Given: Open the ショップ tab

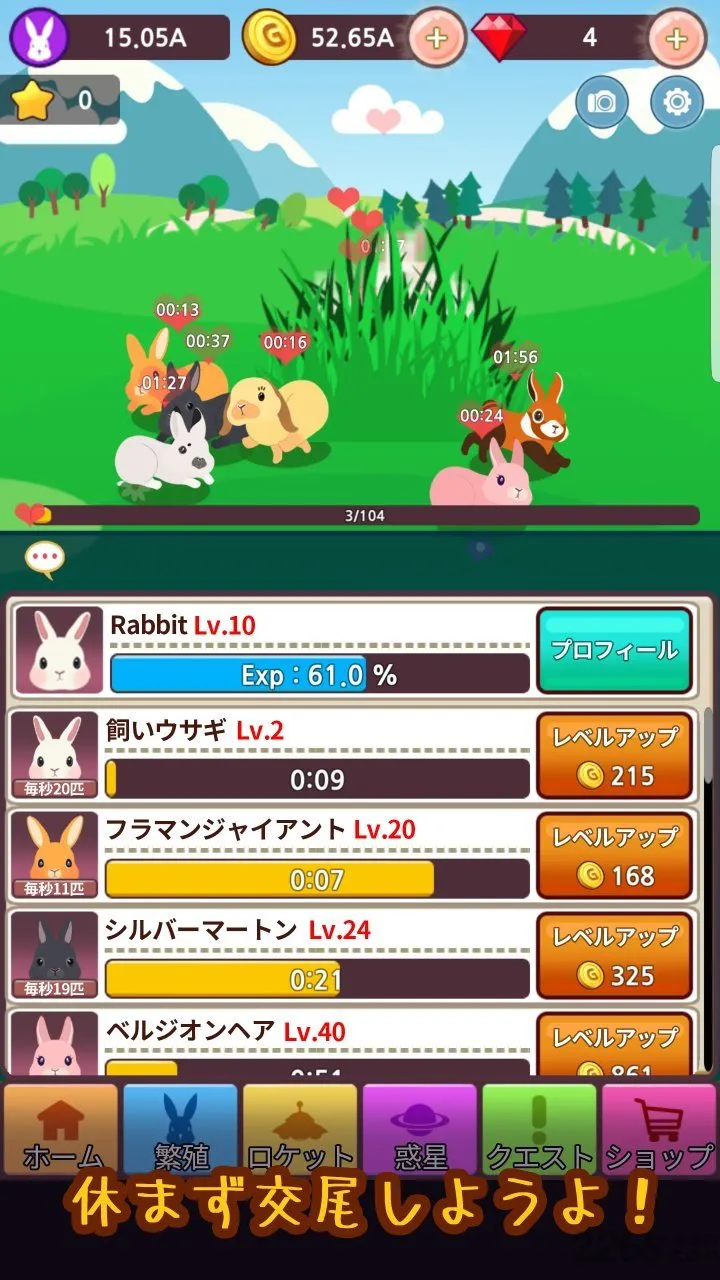Looking at the screenshot, I should point(659,1130).
